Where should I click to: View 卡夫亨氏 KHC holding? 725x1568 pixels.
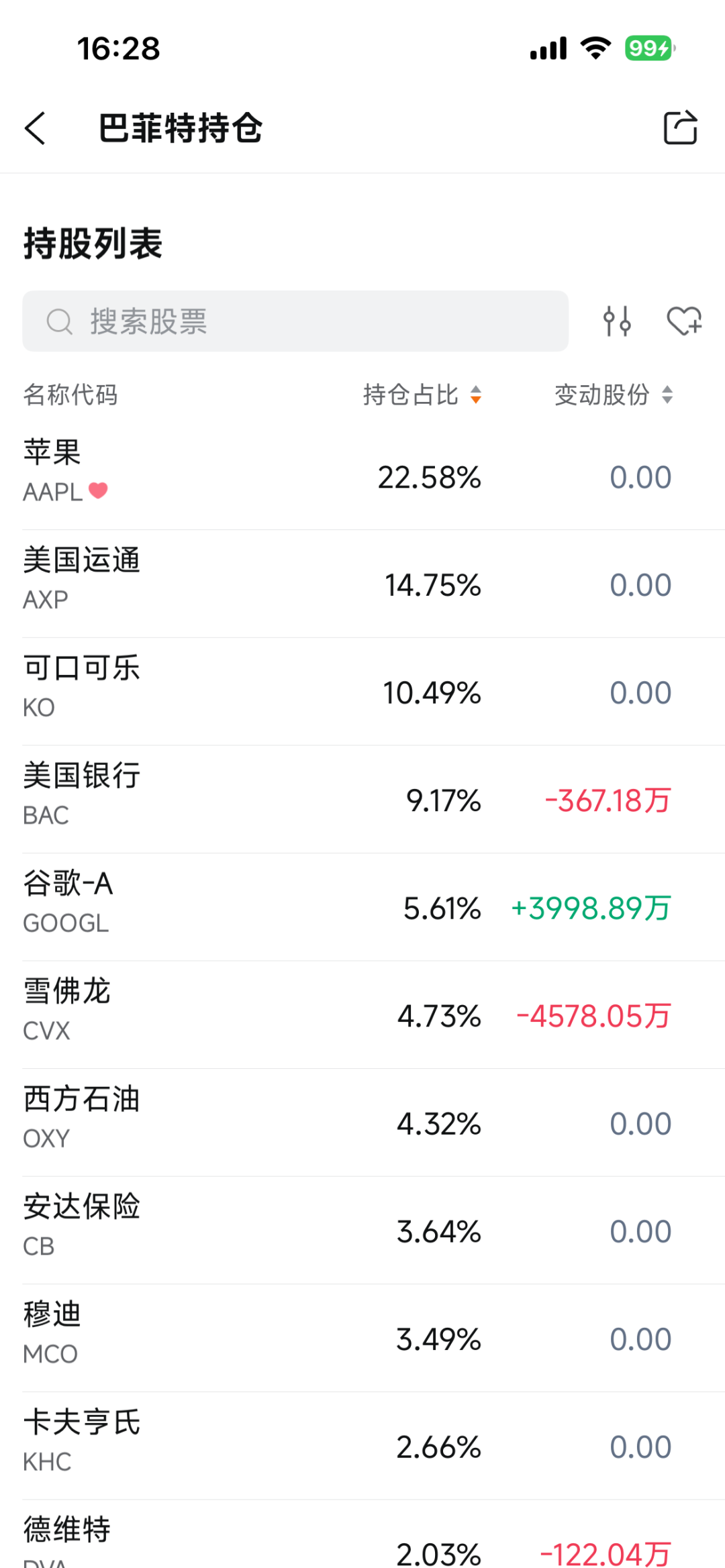[362, 1446]
